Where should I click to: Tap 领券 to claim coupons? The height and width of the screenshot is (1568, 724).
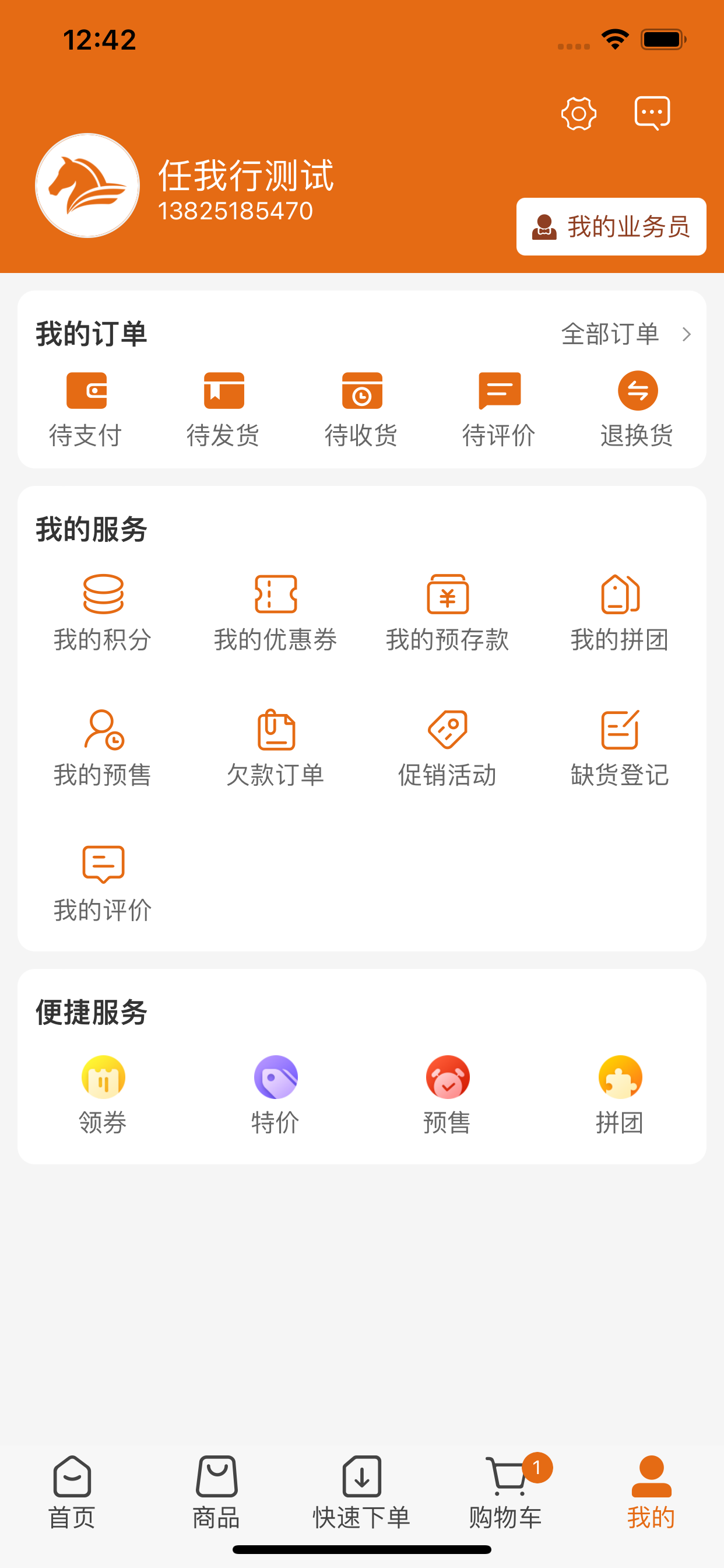click(103, 1095)
